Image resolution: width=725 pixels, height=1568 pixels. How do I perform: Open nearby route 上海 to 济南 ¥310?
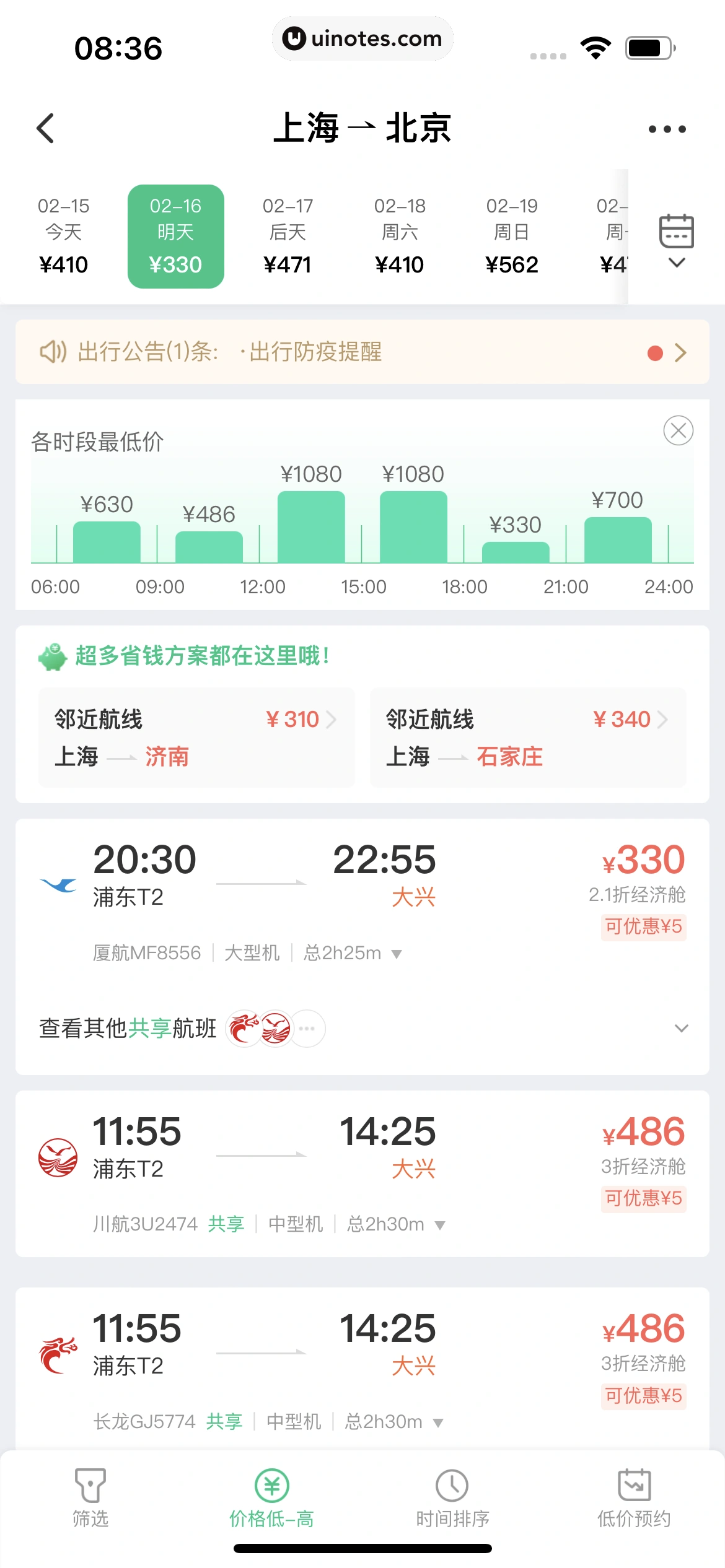tap(196, 738)
